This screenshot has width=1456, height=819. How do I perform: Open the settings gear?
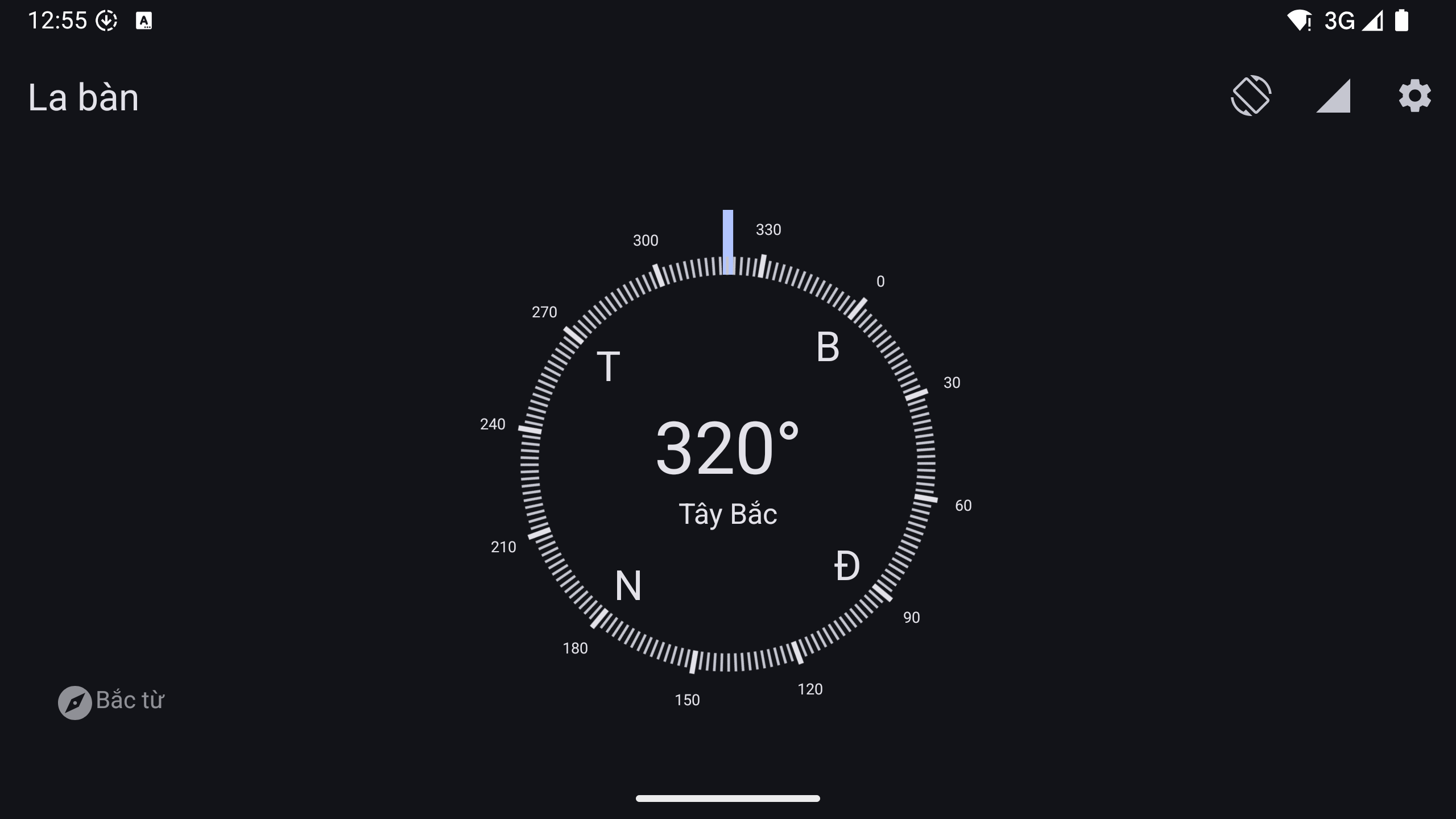coord(1414,96)
